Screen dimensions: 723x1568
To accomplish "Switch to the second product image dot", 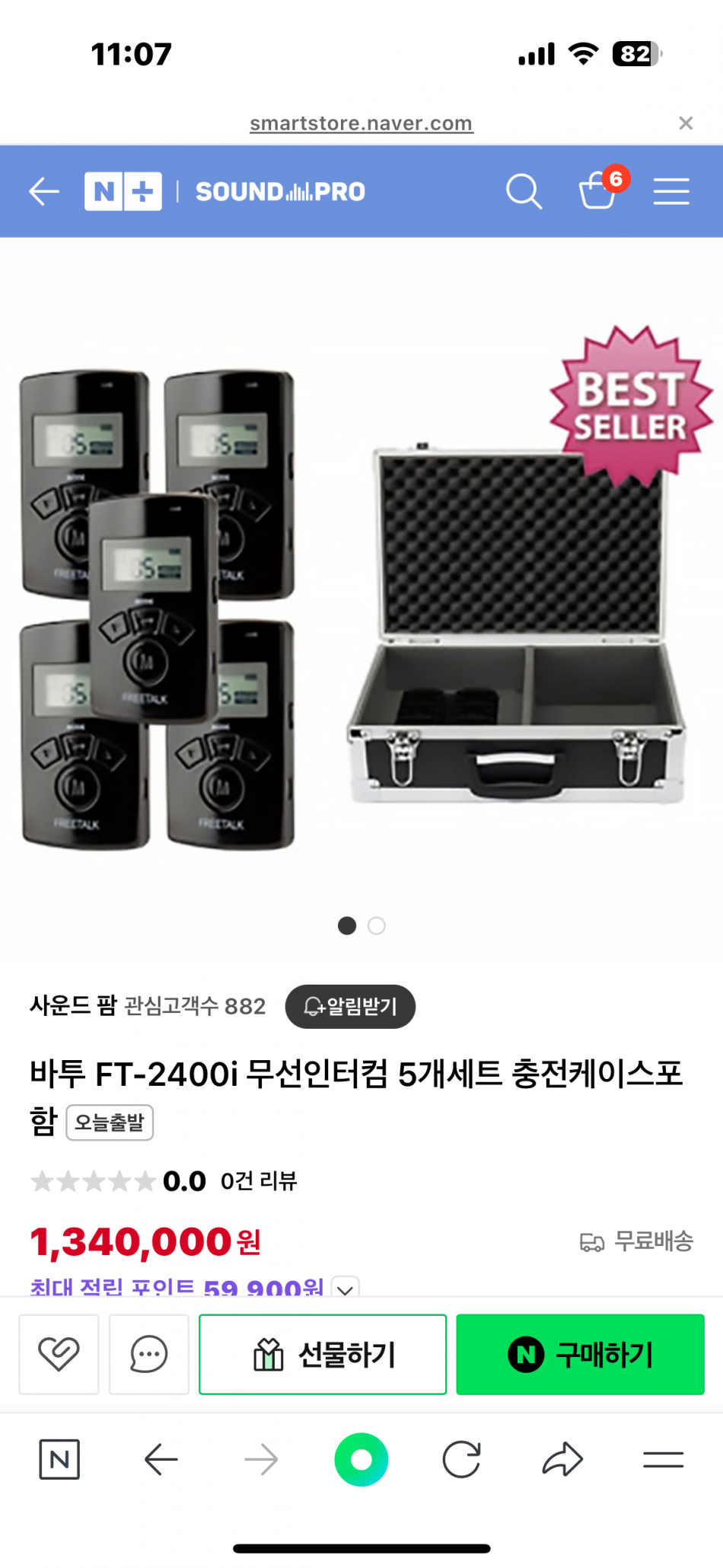I will tap(377, 926).
